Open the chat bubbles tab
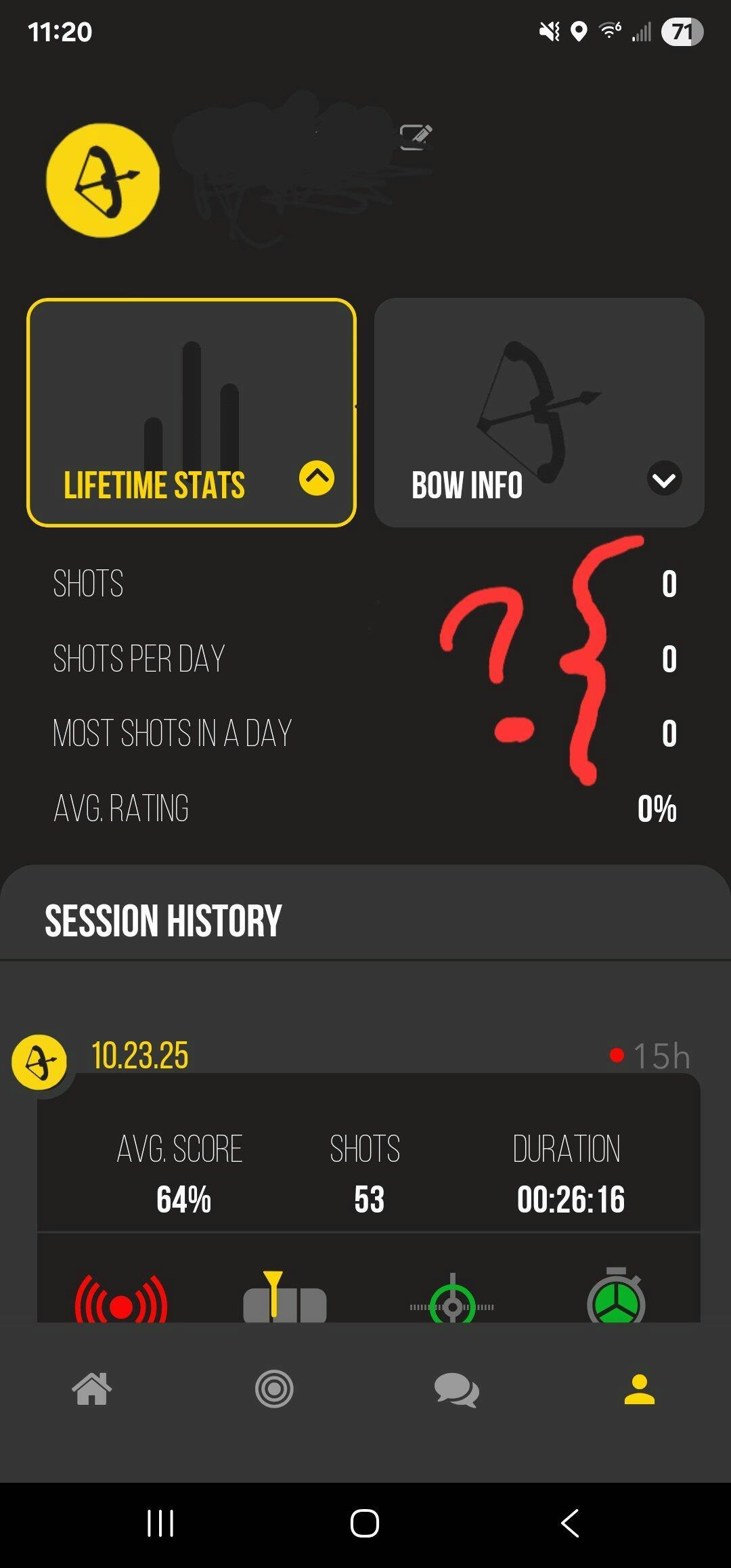This screenshot has width=731, height=1568. click(456, 1391)
